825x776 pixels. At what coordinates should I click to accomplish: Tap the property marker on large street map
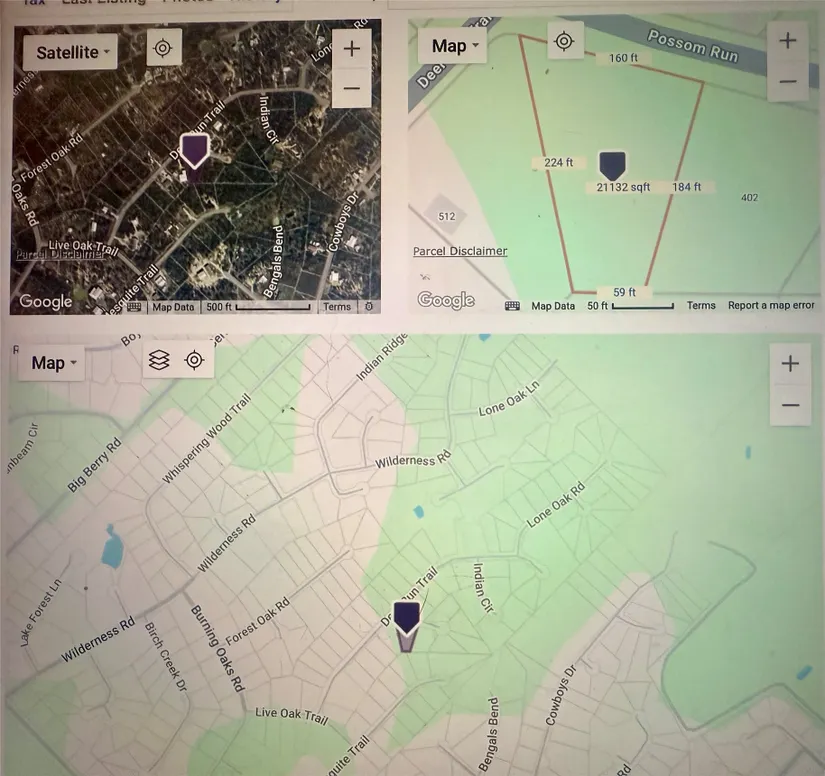[405, 620]
